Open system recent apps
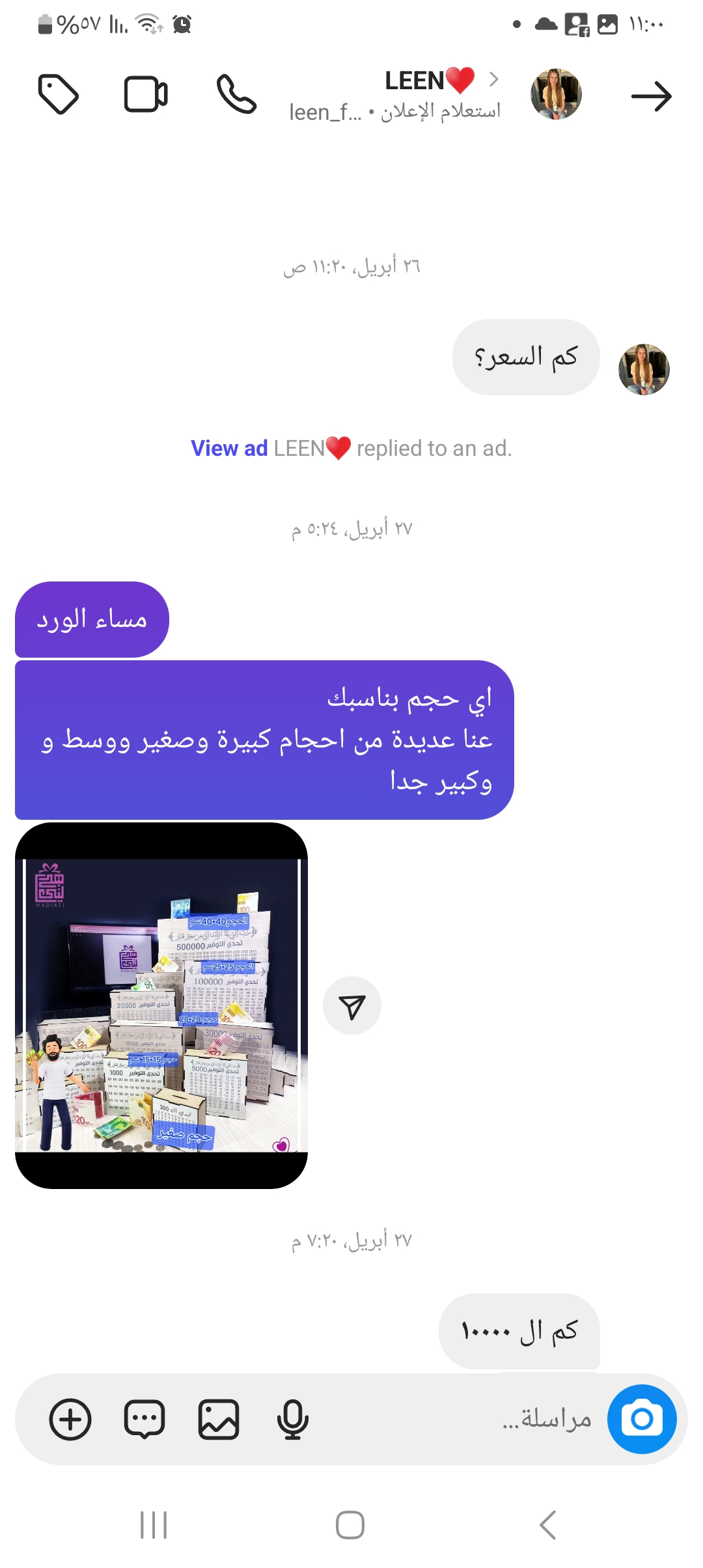 [x=154, y=1525]
